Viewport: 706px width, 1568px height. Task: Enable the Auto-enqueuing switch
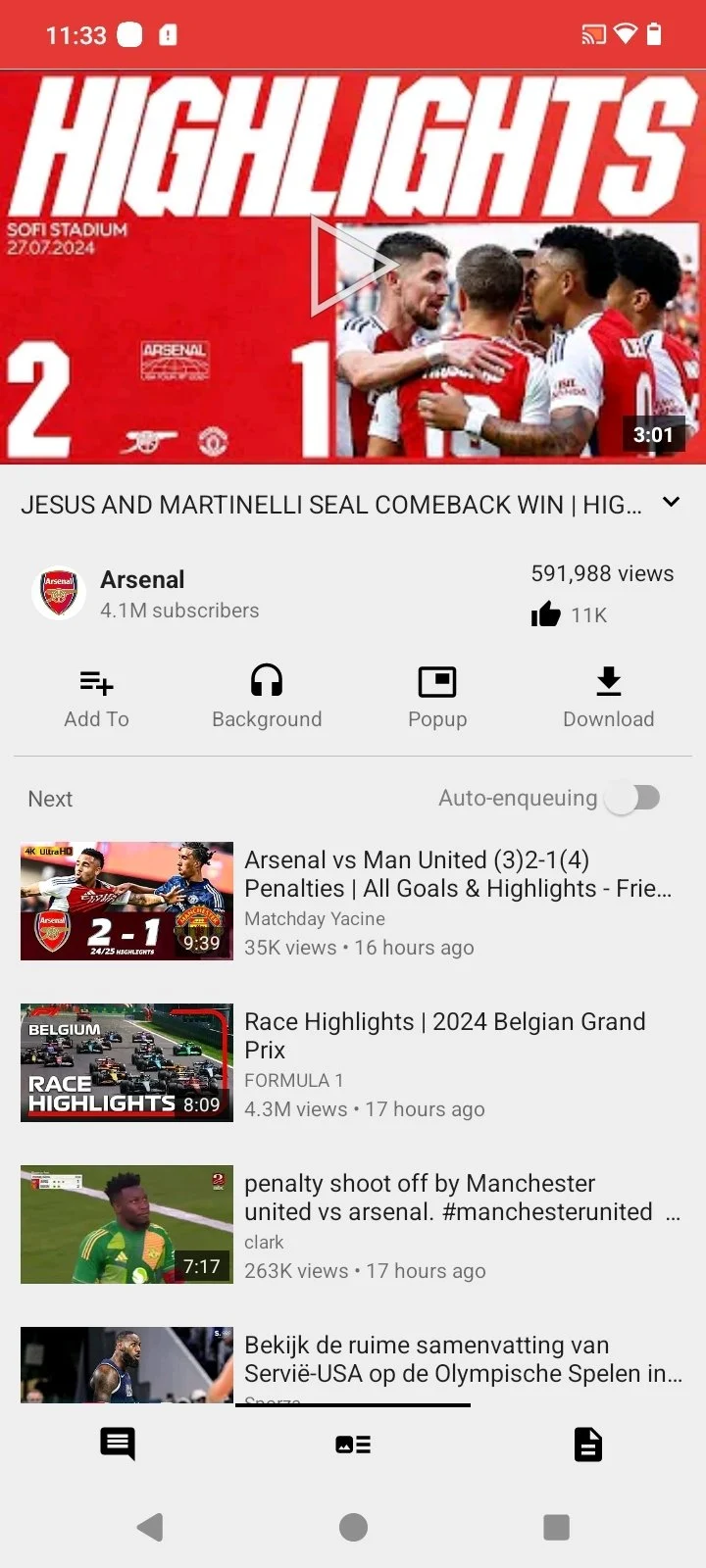point(632,798)
